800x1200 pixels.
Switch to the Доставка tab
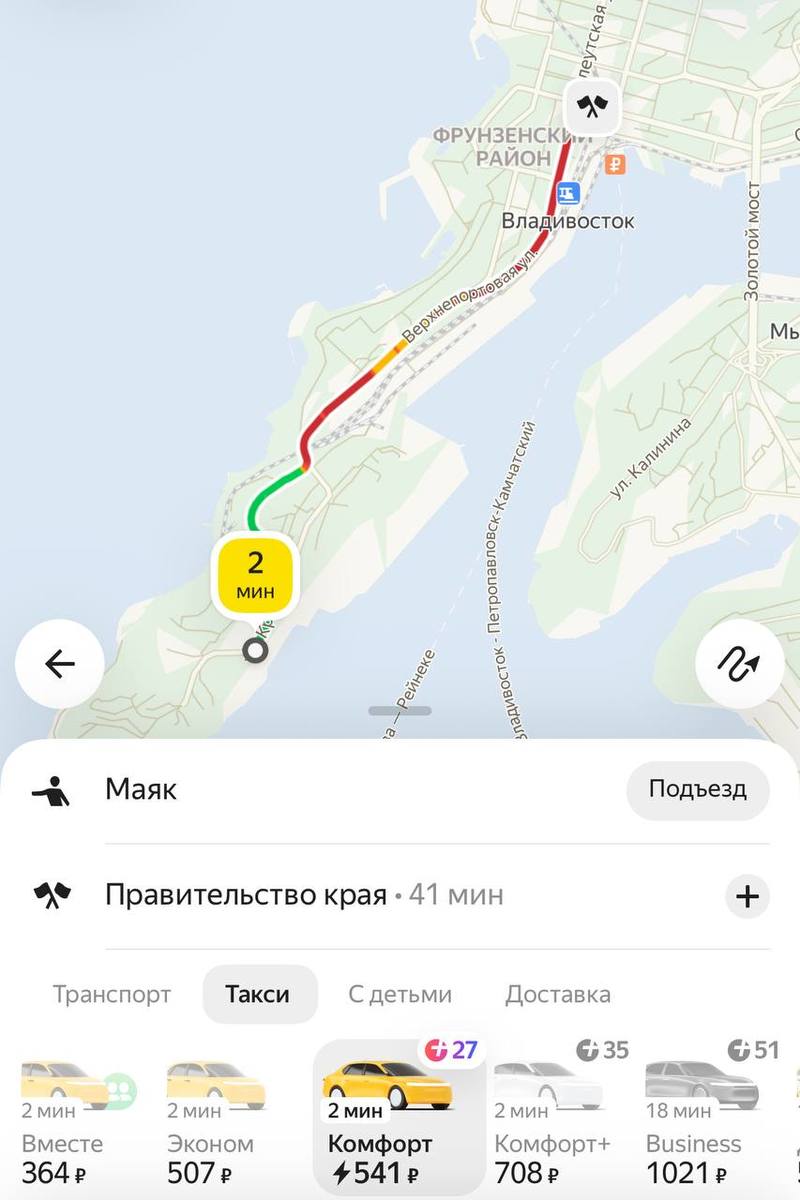pyautogui.click(x=558, y=995)
